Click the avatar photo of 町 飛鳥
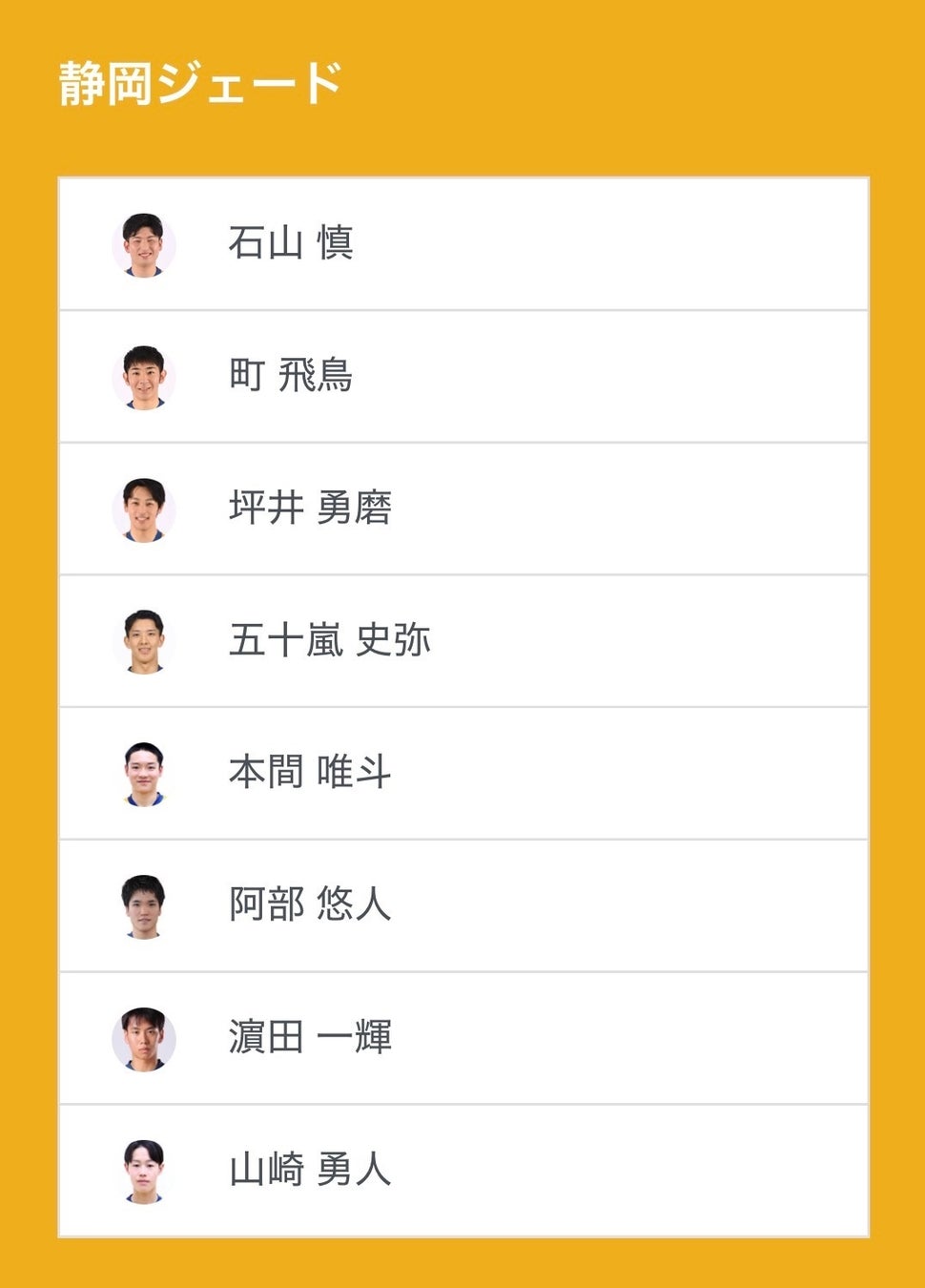This screenshot has height=1288, width=925. 145,376
